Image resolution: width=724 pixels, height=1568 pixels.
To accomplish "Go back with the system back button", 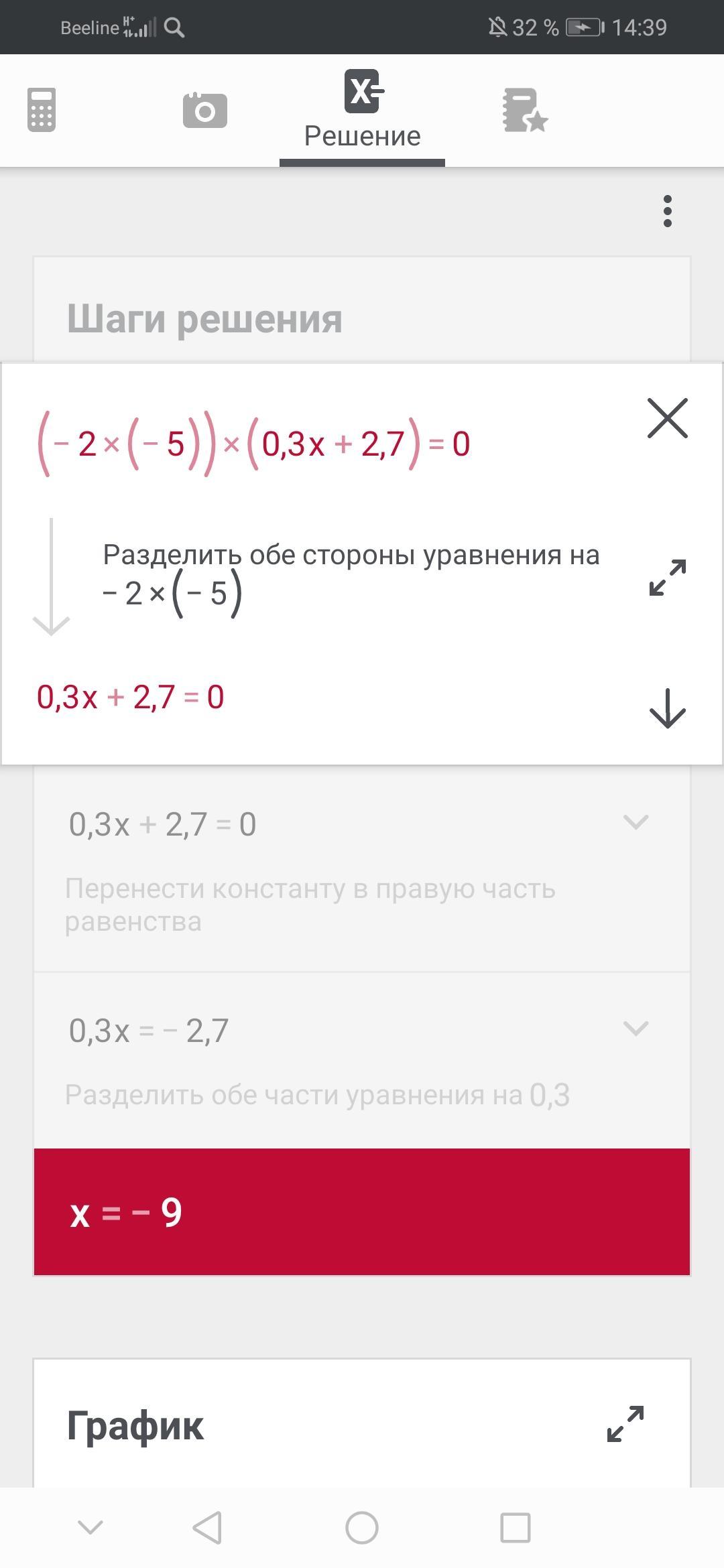I will click(207, 1528).
